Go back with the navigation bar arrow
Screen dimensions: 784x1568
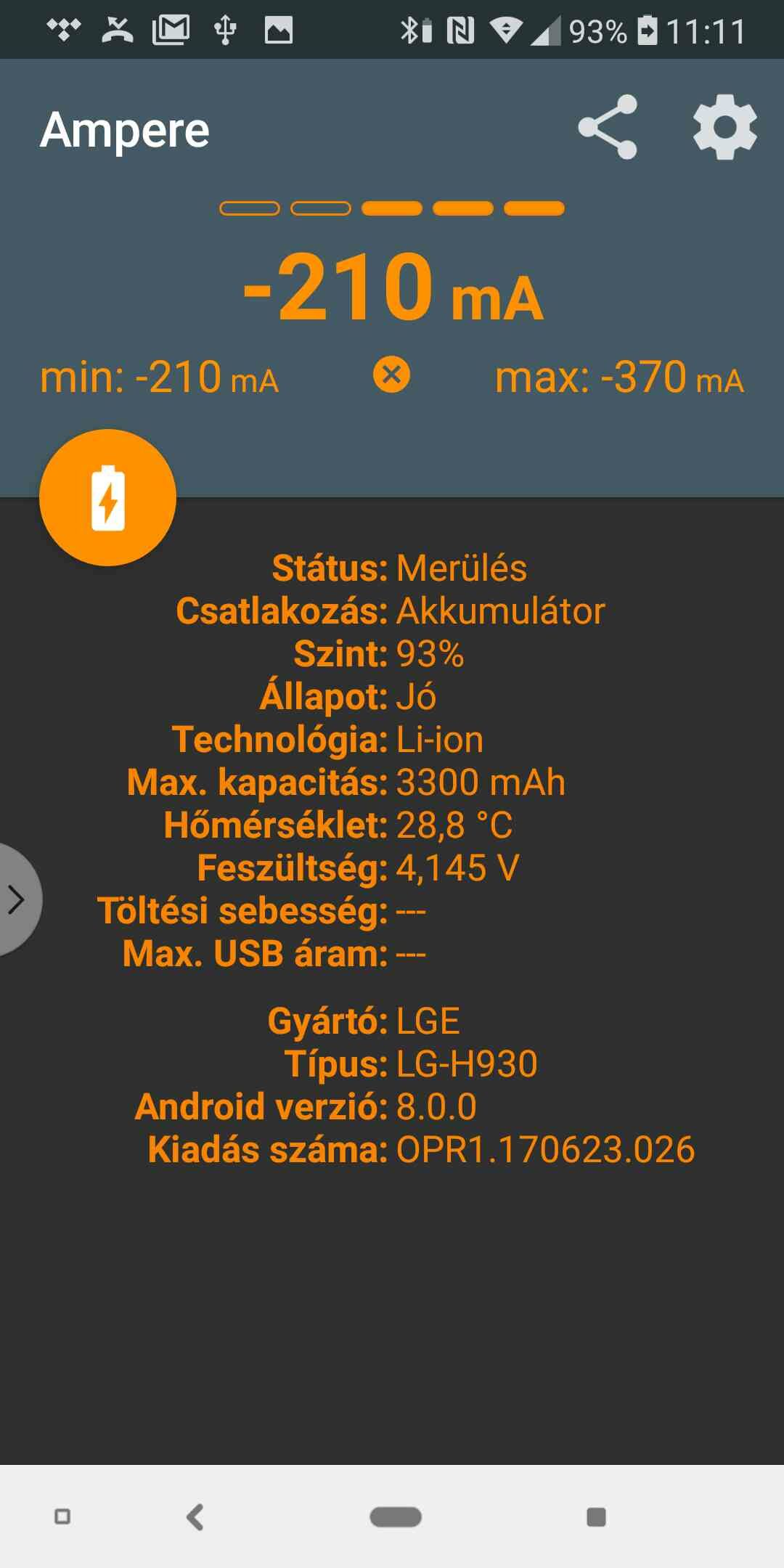(x=195, y=1516)
